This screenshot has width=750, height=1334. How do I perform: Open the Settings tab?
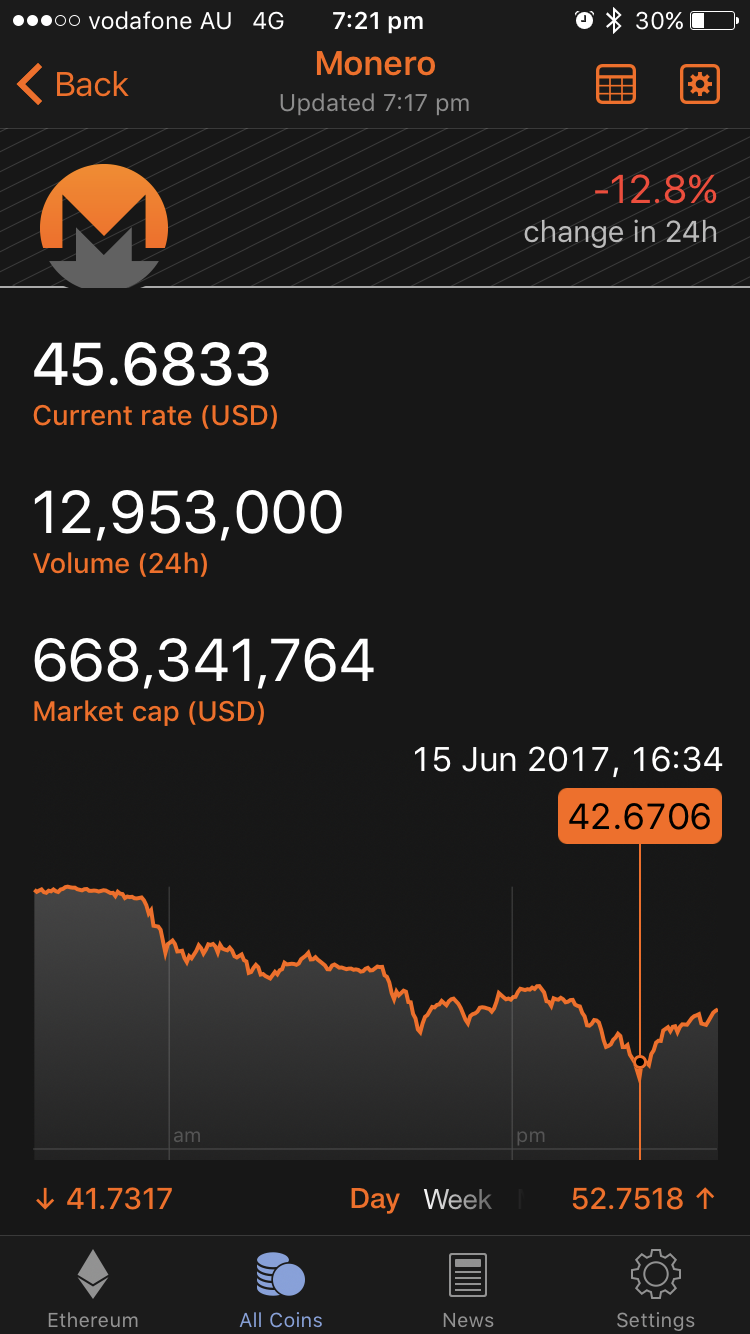[655, 1288]
